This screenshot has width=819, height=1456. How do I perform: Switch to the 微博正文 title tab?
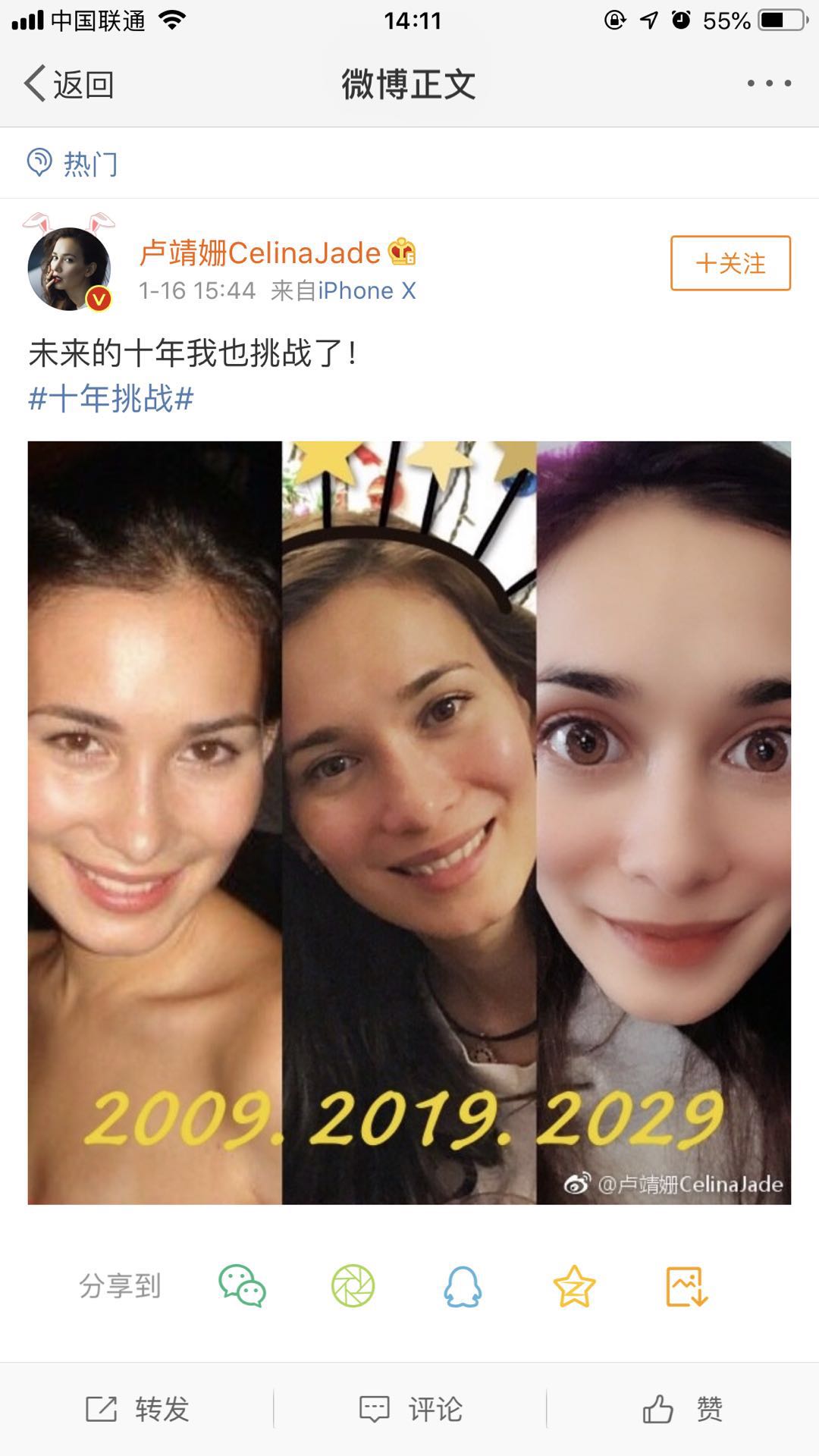point(407,86)
